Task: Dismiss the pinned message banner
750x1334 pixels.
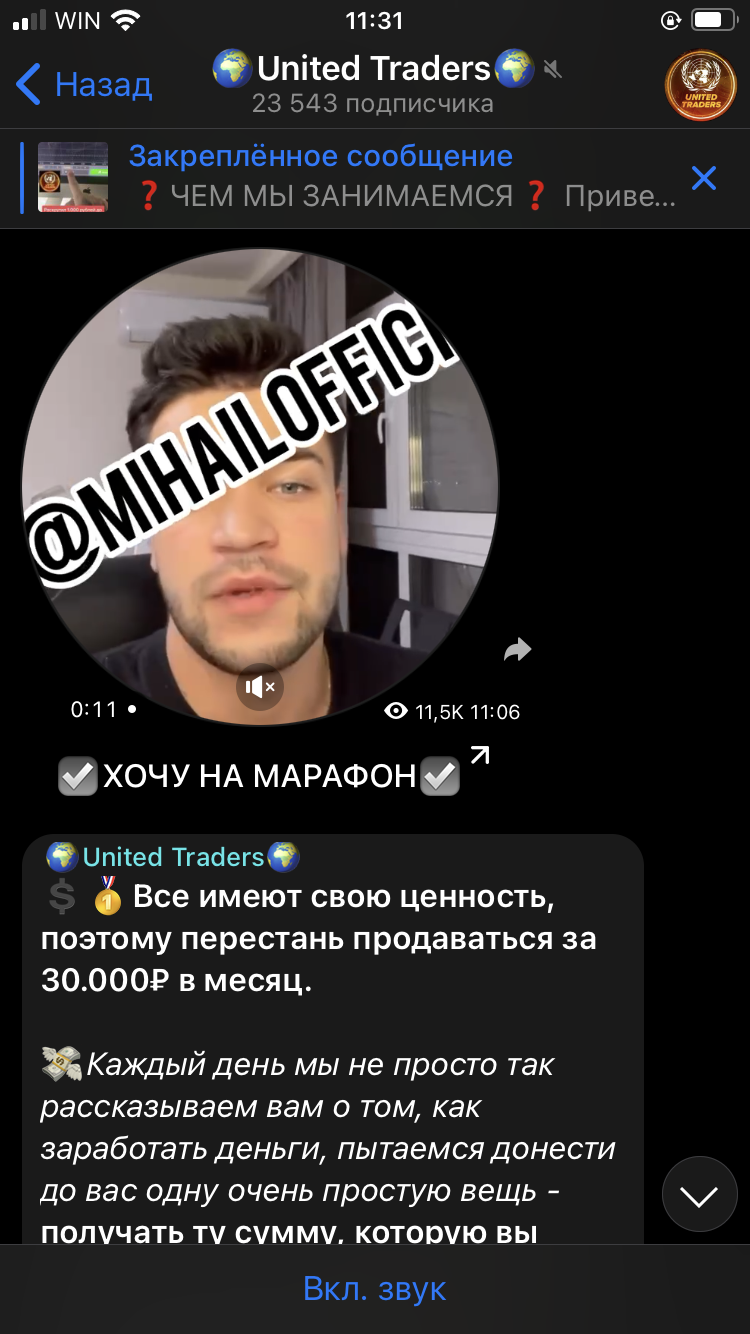Action: point(704,178)
